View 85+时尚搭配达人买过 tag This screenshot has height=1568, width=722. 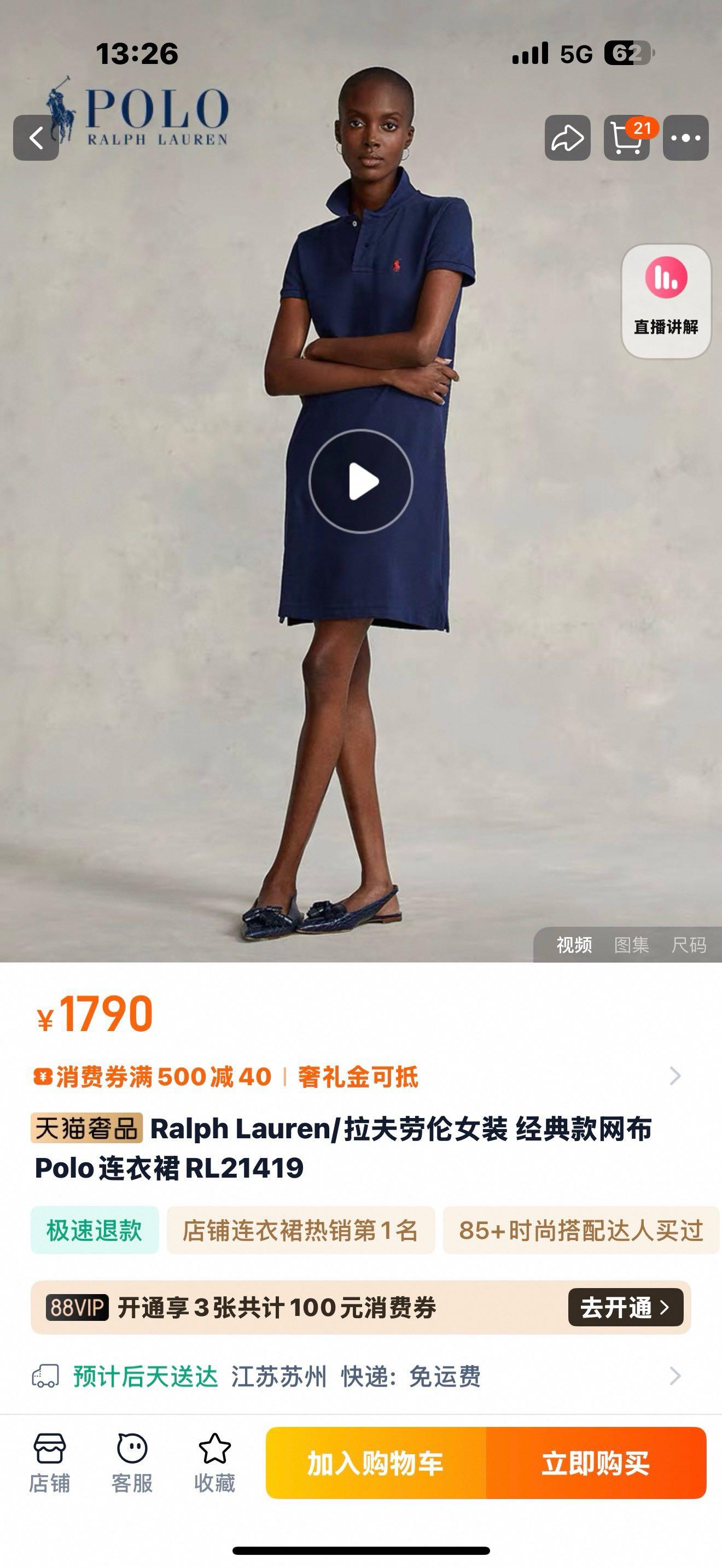point(581,1230)
